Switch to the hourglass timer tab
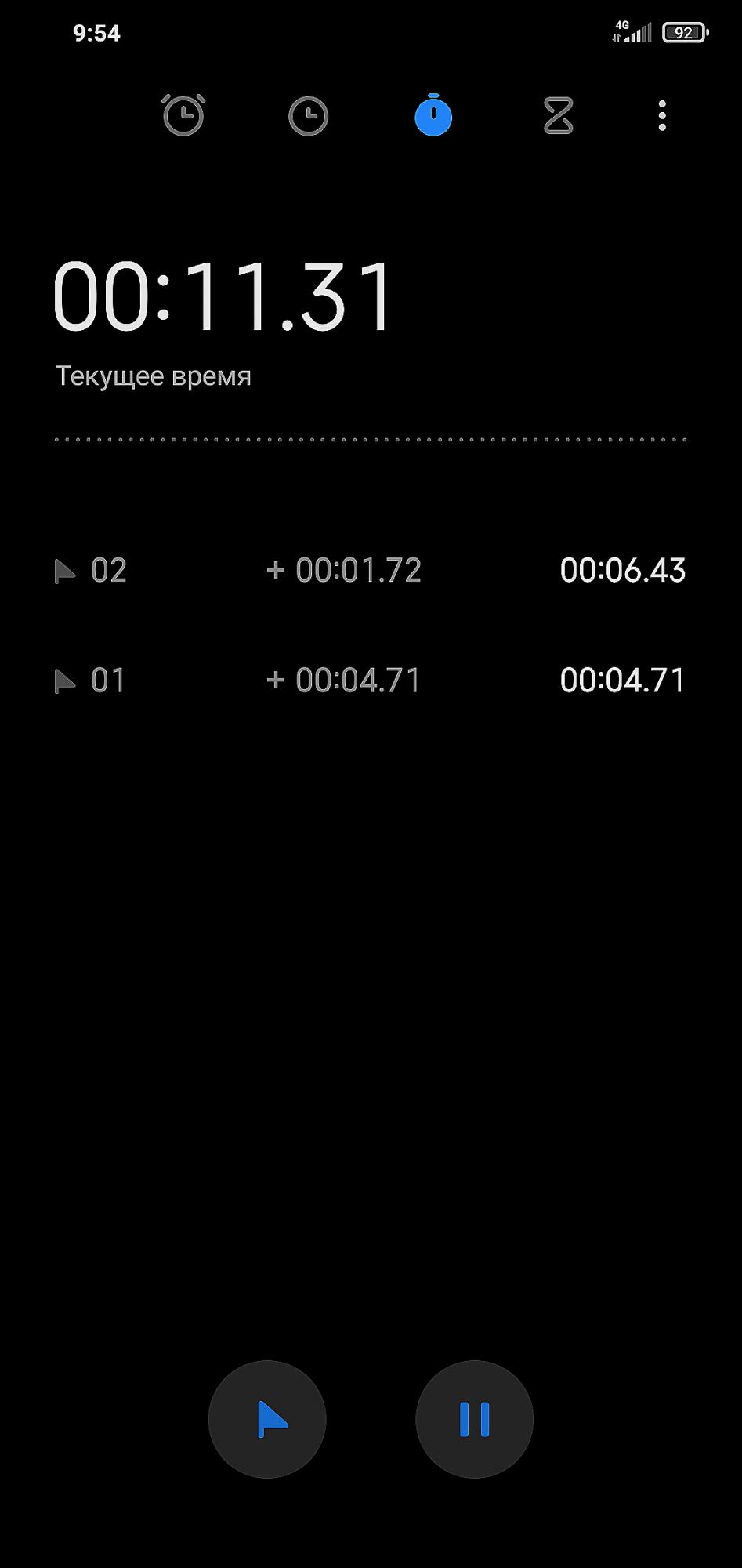 [x=558, y=116]
